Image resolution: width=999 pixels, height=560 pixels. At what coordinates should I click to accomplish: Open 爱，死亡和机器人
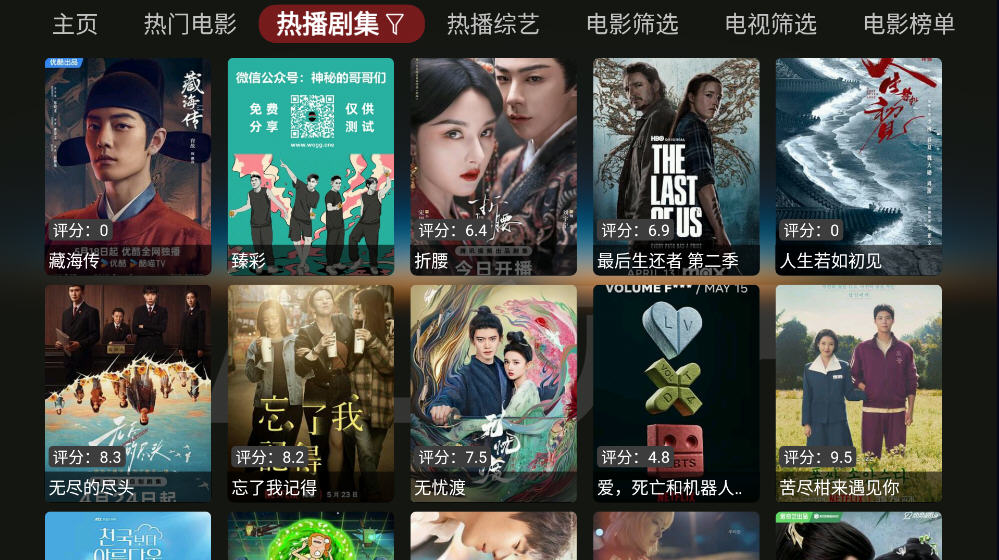pos(676,393)
